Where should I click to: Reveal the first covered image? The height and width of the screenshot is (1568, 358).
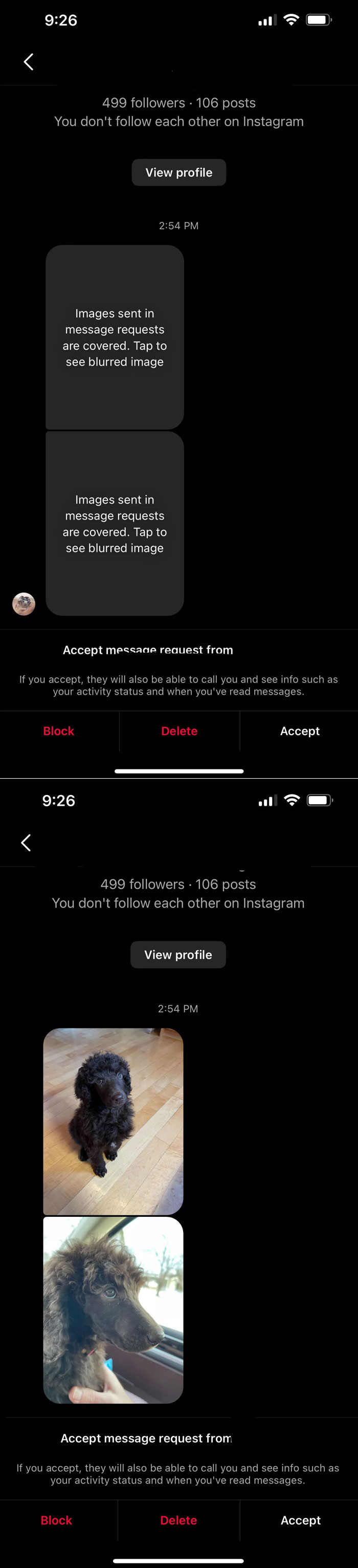114,337
